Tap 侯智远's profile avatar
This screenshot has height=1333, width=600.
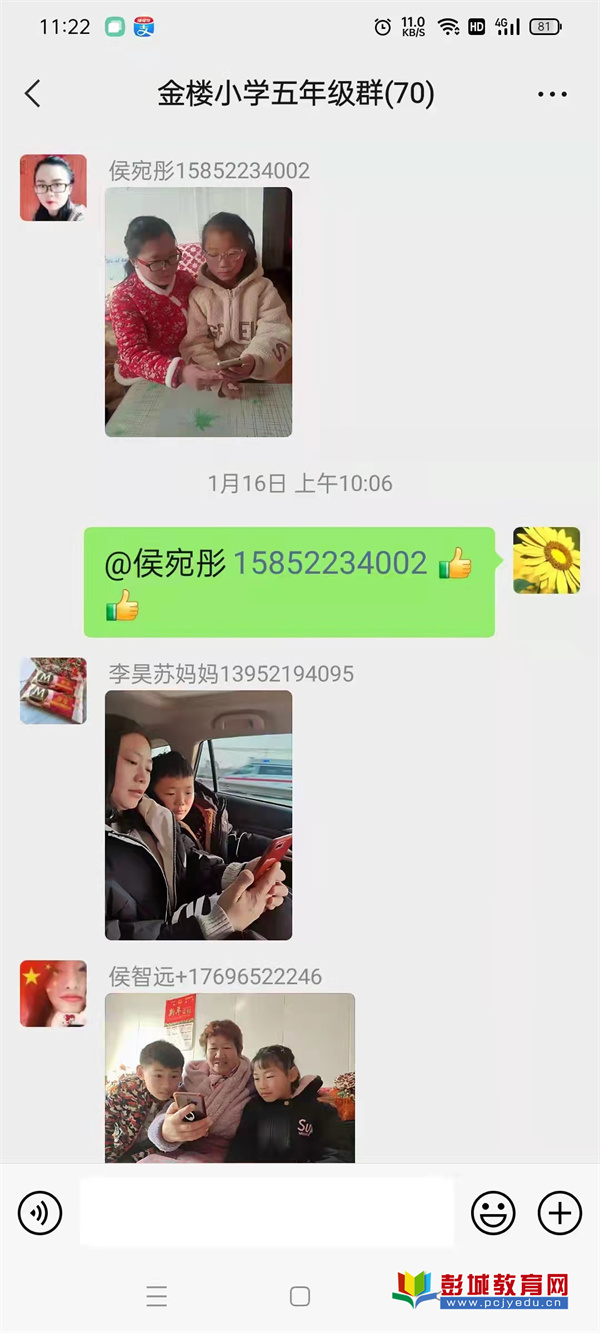pyautogui.click(x=53, y=994)
